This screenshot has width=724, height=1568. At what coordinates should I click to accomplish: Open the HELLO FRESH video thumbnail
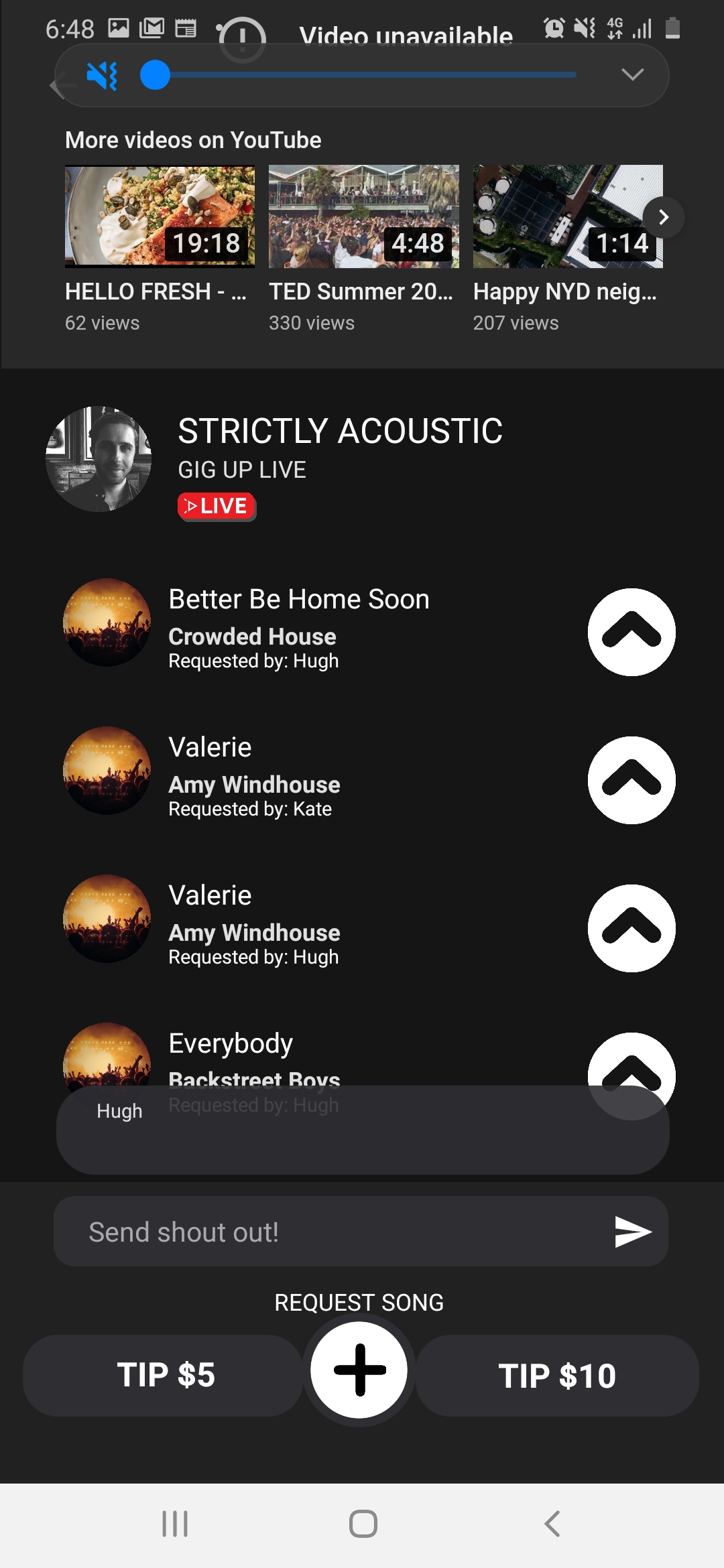(x=160, y=216)
